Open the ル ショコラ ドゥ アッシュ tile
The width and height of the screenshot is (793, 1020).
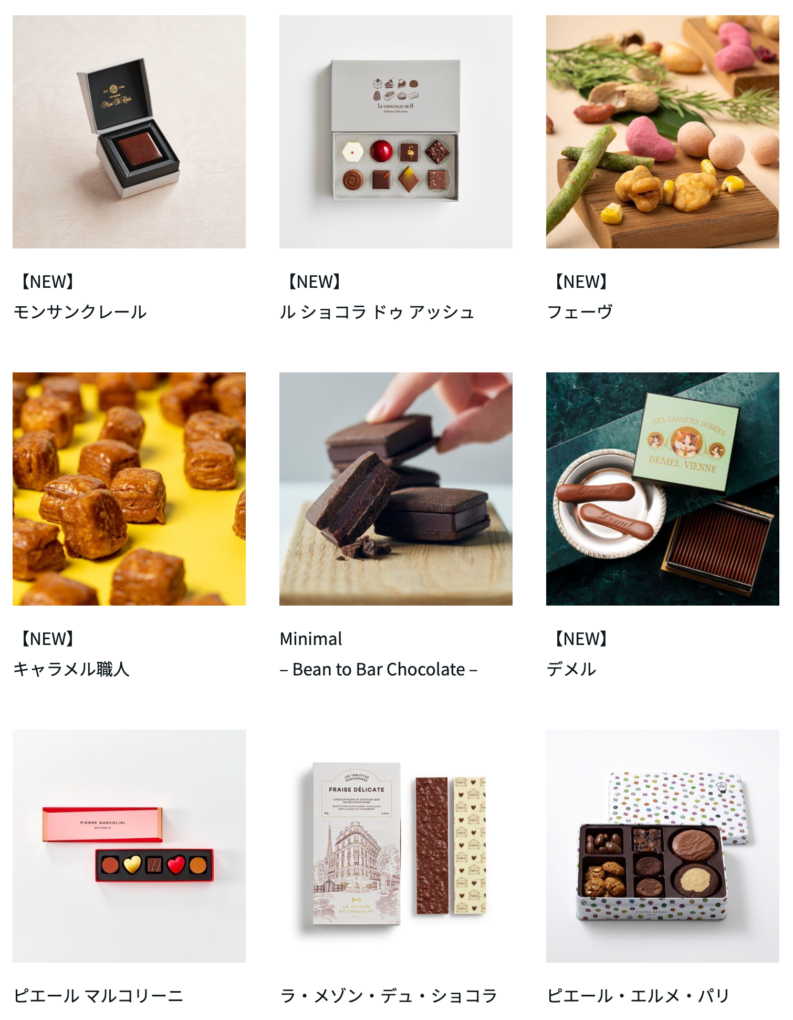[x=395, y=132]
